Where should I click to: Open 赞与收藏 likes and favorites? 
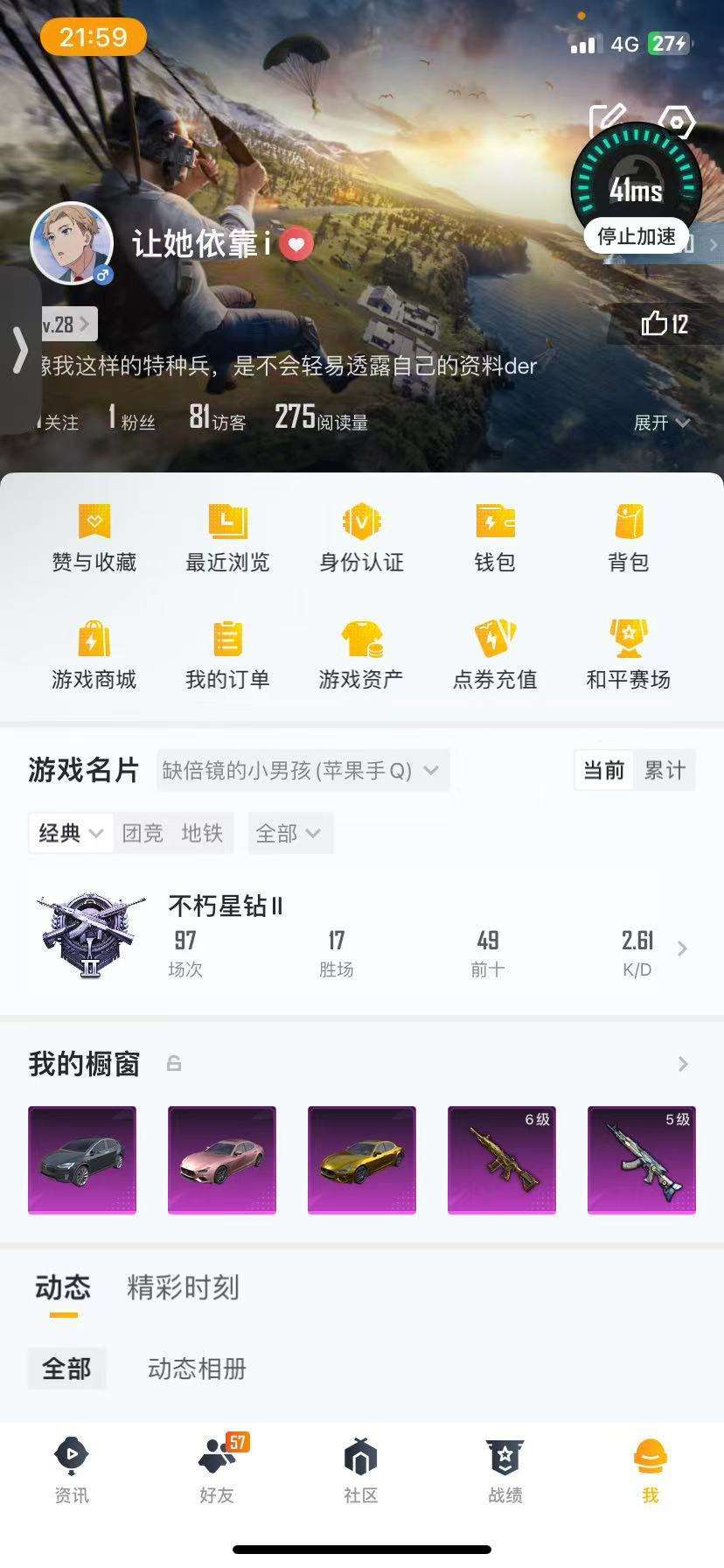94,536
